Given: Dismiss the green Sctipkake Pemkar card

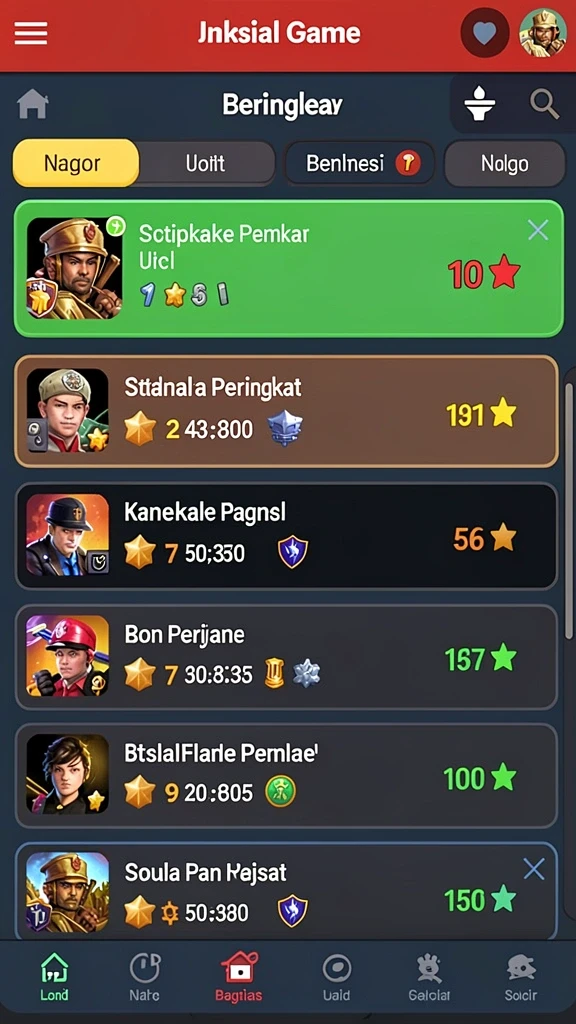Looking at the screenshot, I should [537, 230].
